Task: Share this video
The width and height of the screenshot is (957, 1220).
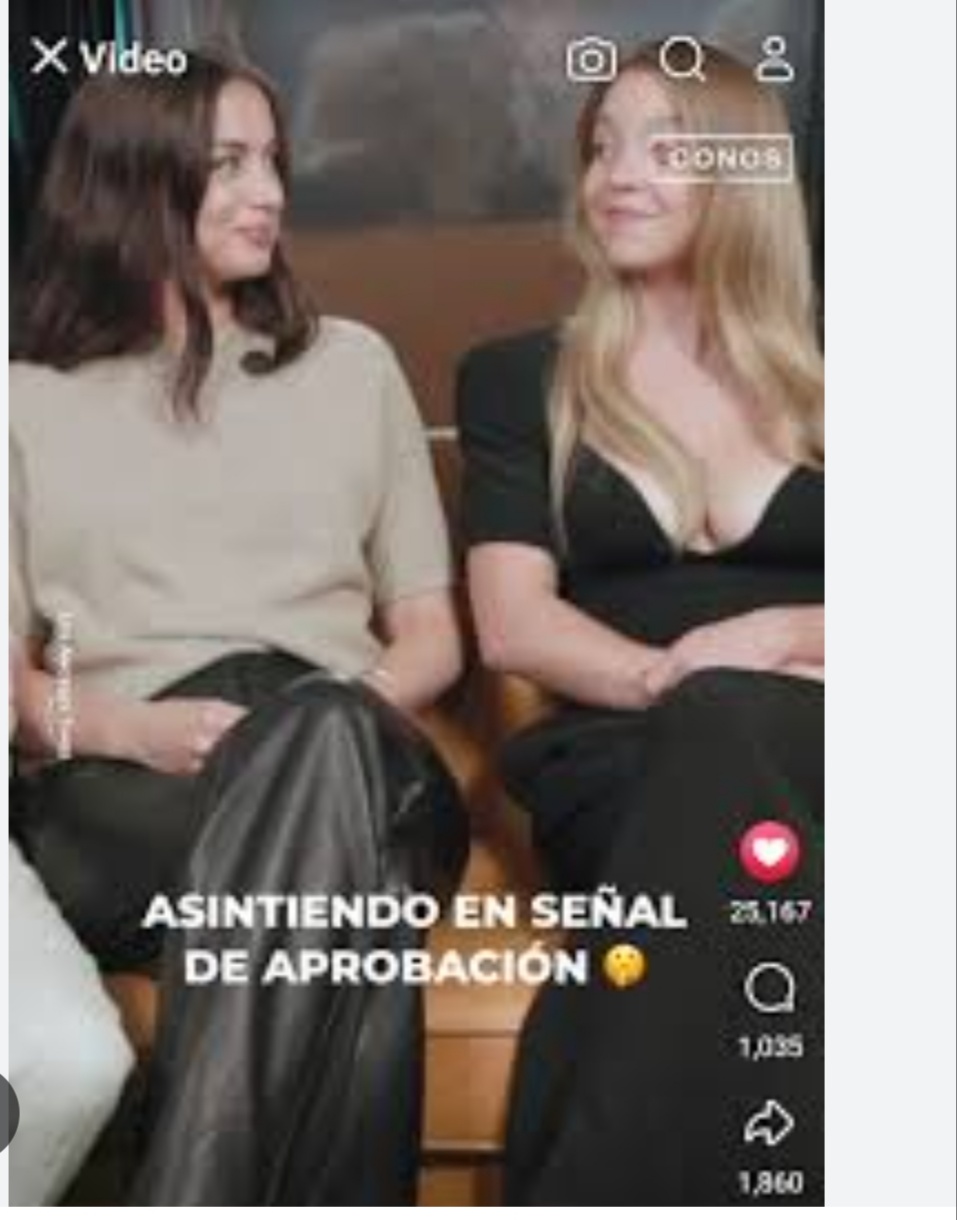Action: [769, 1126]
